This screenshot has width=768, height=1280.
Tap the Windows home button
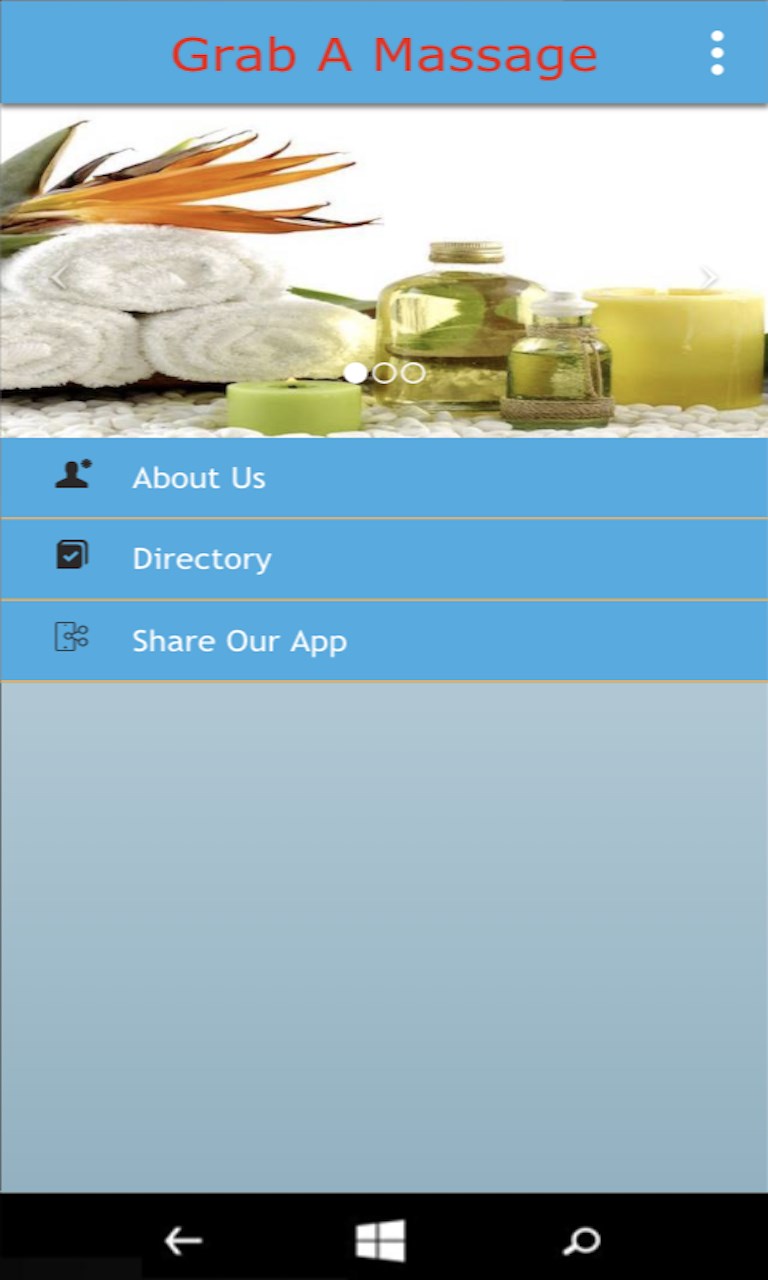[x=381, y=1241]
